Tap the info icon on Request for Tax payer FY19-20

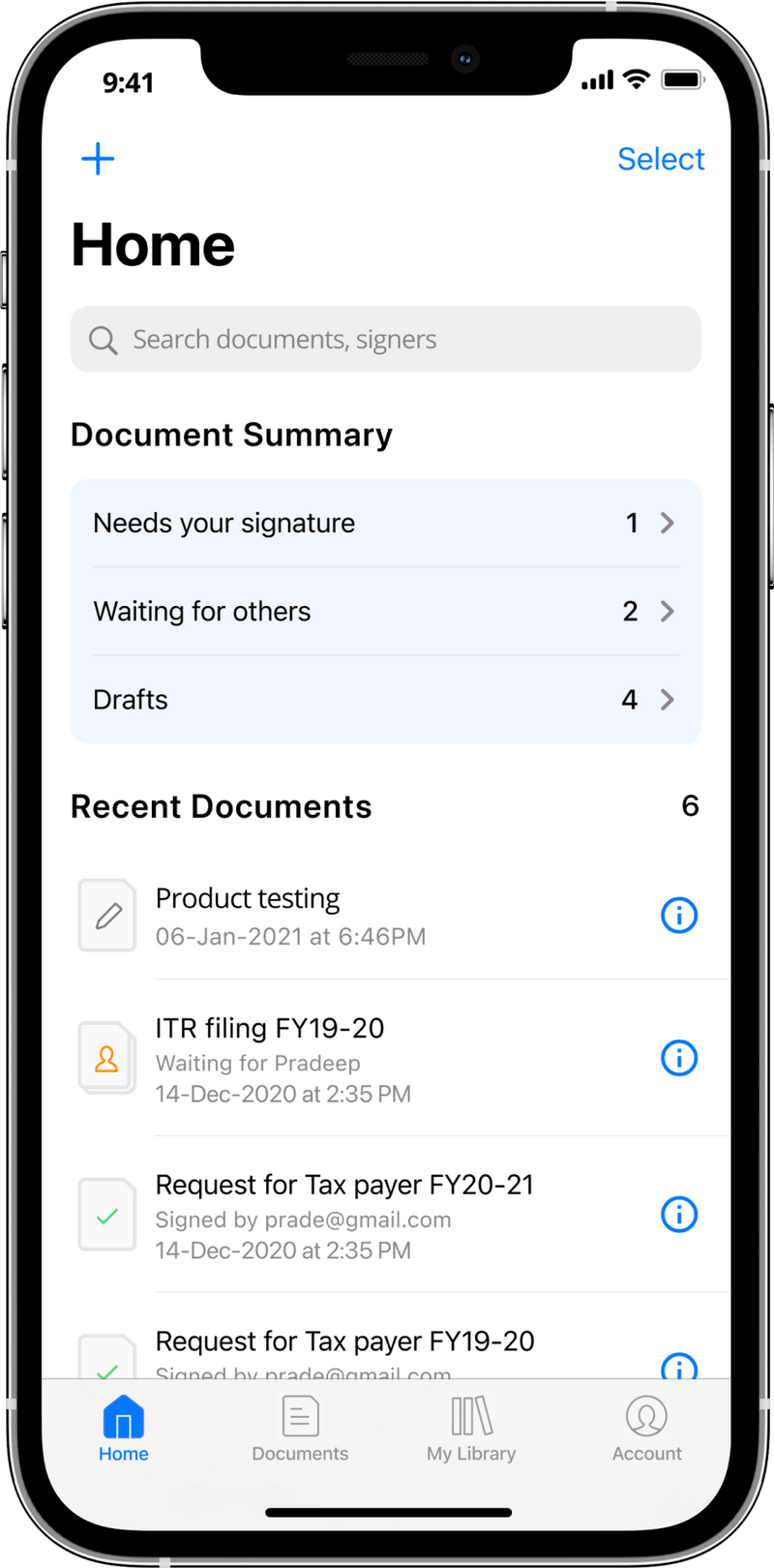click(x=679, y=1368)
